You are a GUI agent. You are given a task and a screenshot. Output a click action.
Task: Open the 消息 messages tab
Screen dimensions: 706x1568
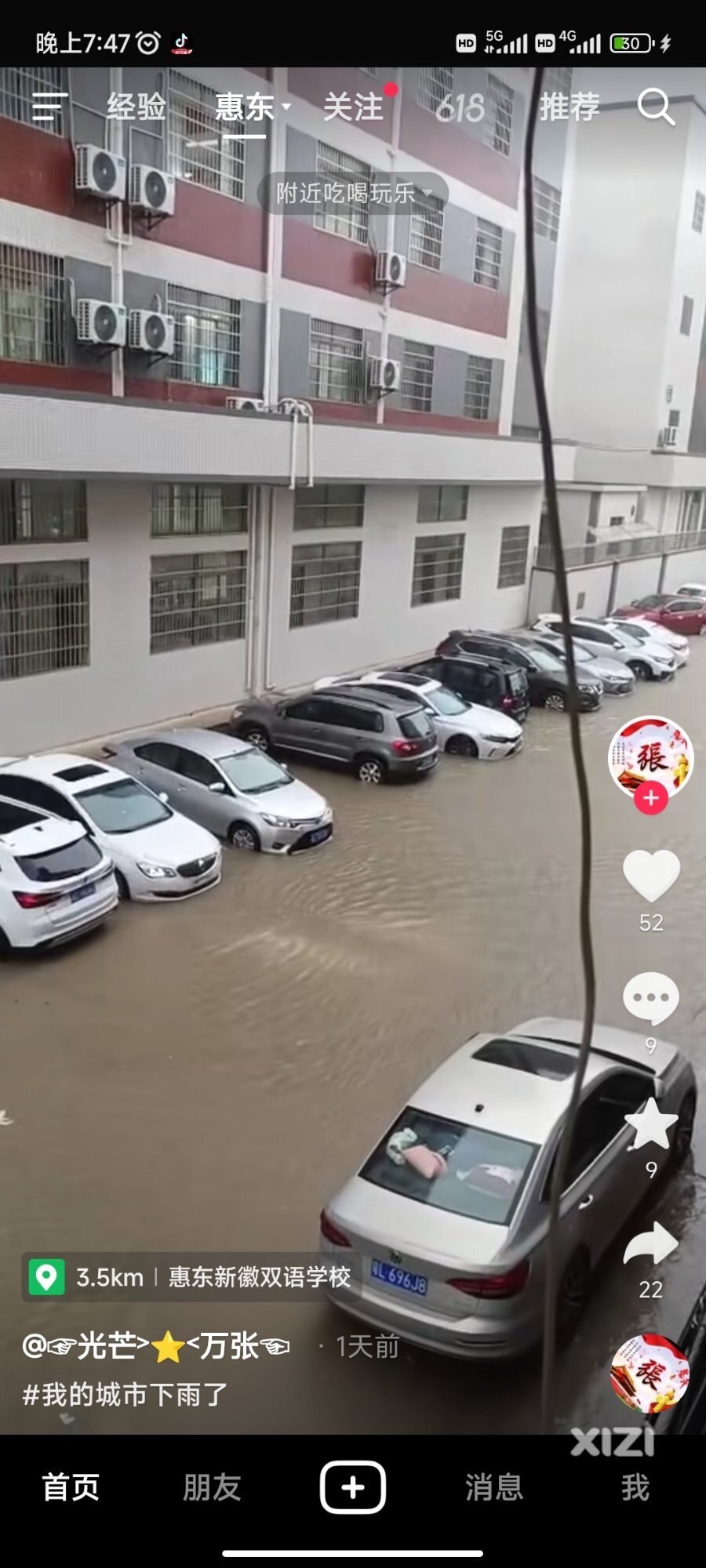coord(493,1487)
